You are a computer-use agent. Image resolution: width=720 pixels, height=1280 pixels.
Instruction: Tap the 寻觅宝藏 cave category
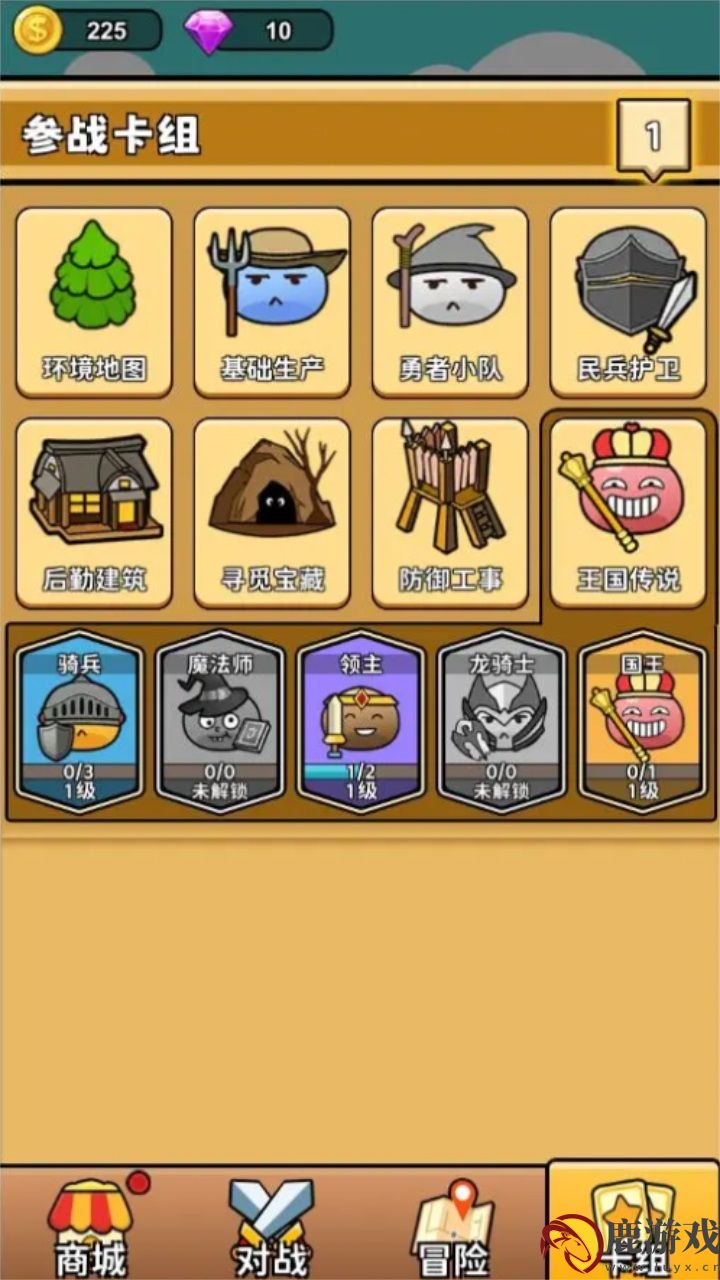tap(272, 512)
